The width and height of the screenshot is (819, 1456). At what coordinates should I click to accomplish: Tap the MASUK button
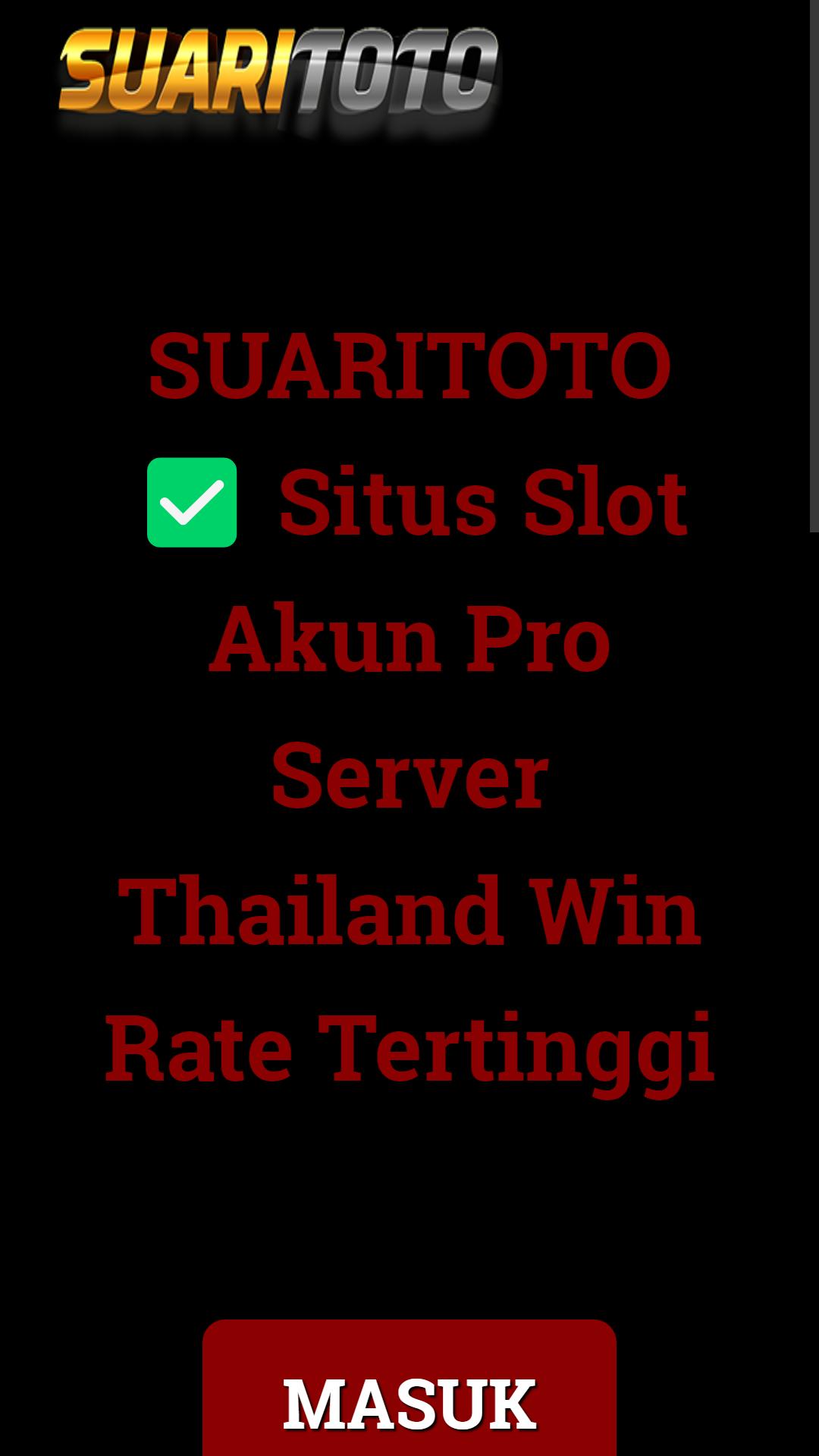point(409,1388)
